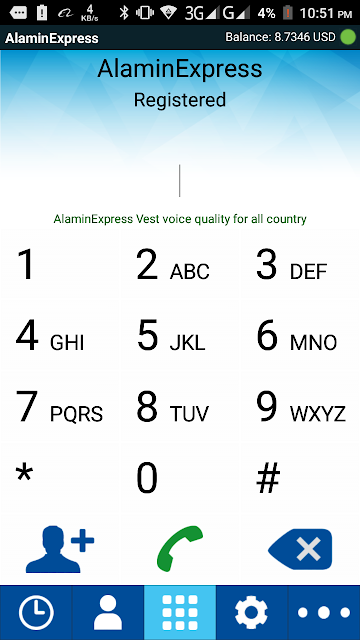The image size is (360, 640).
Task: Open the more options tab
Action: 324,613
